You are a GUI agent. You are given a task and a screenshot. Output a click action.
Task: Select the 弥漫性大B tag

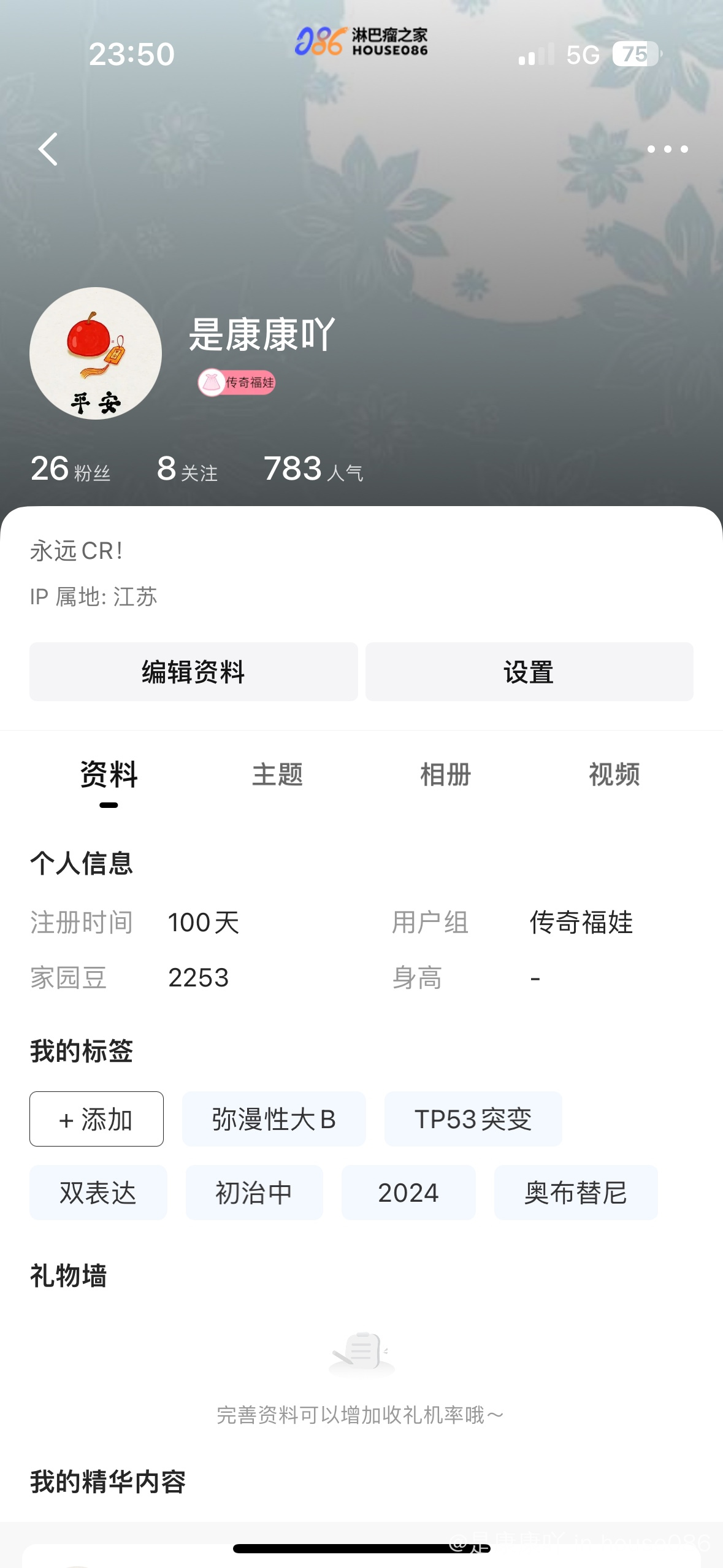[274, 1119]
